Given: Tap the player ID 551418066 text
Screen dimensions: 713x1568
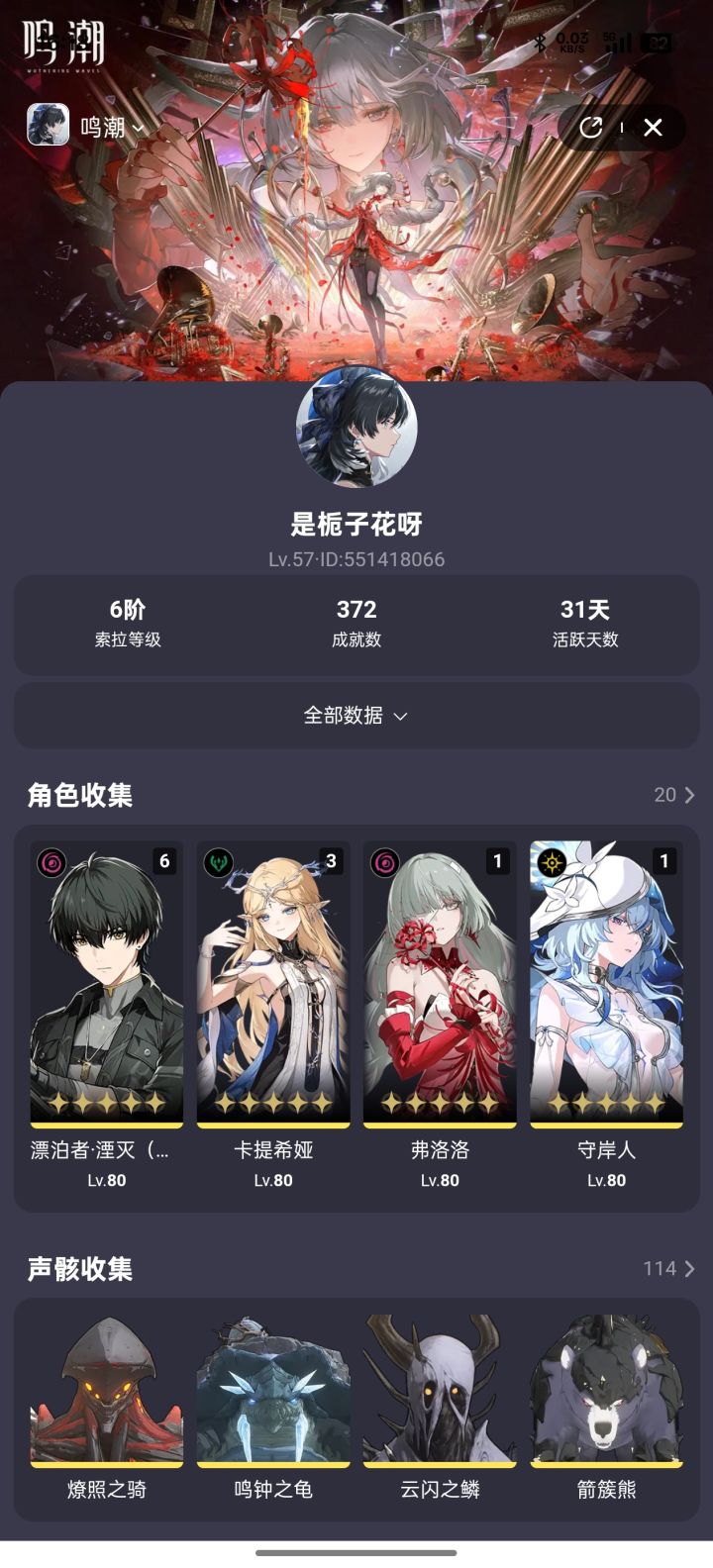Looking at the screenshot, I should pyautogui.click(x=386, y=558).
